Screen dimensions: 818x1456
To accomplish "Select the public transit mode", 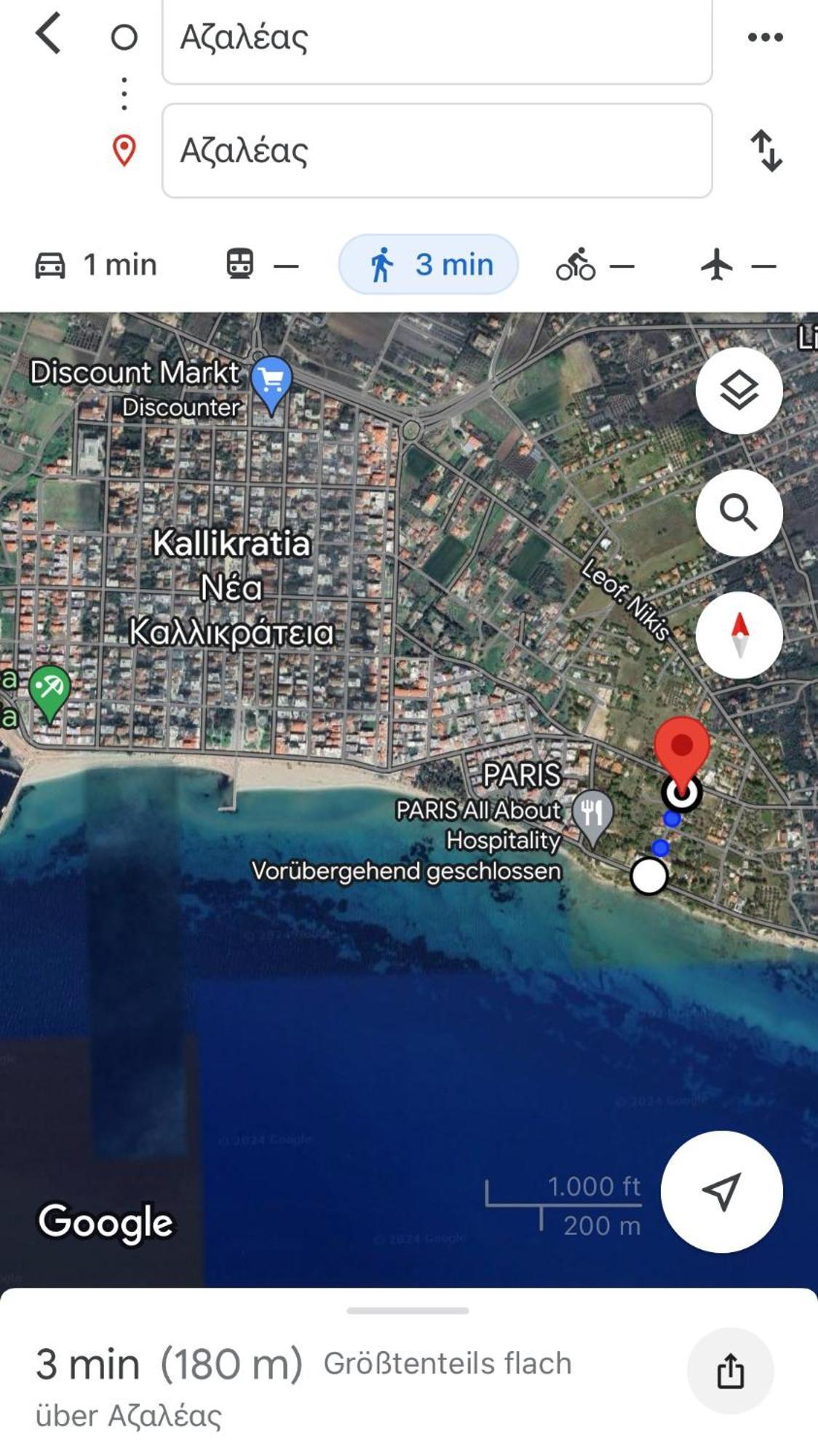I will [x=261, y=265].
